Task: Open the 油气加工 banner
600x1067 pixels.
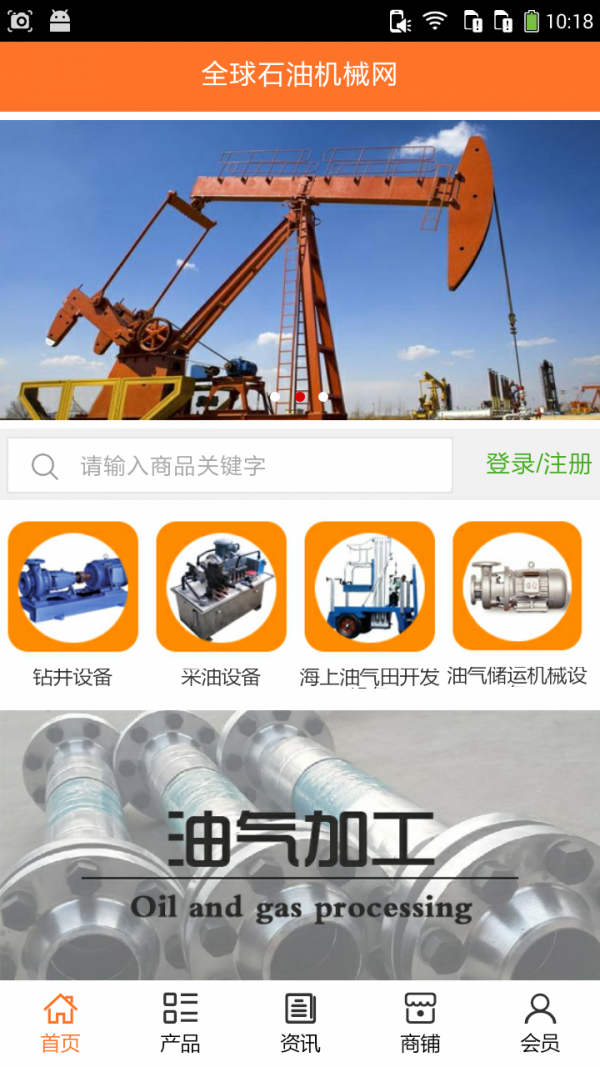Action: point(300,845)
